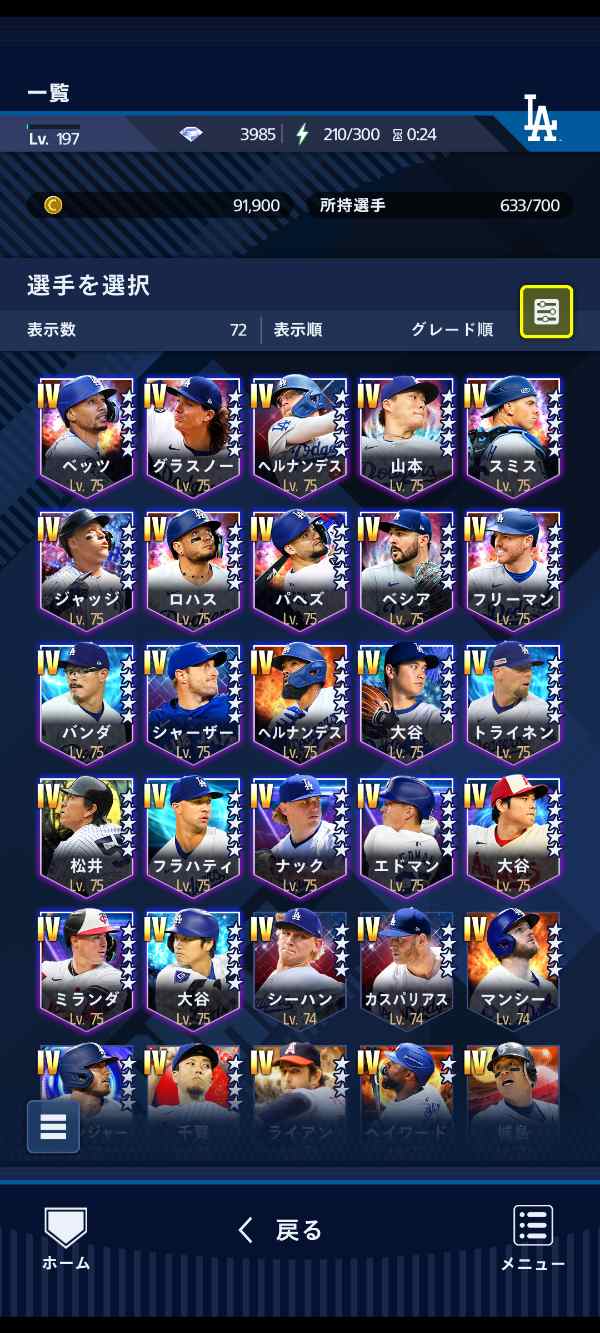Open the フラハティ player card
The image size is (600, 1333).
[x=193, y=833]
